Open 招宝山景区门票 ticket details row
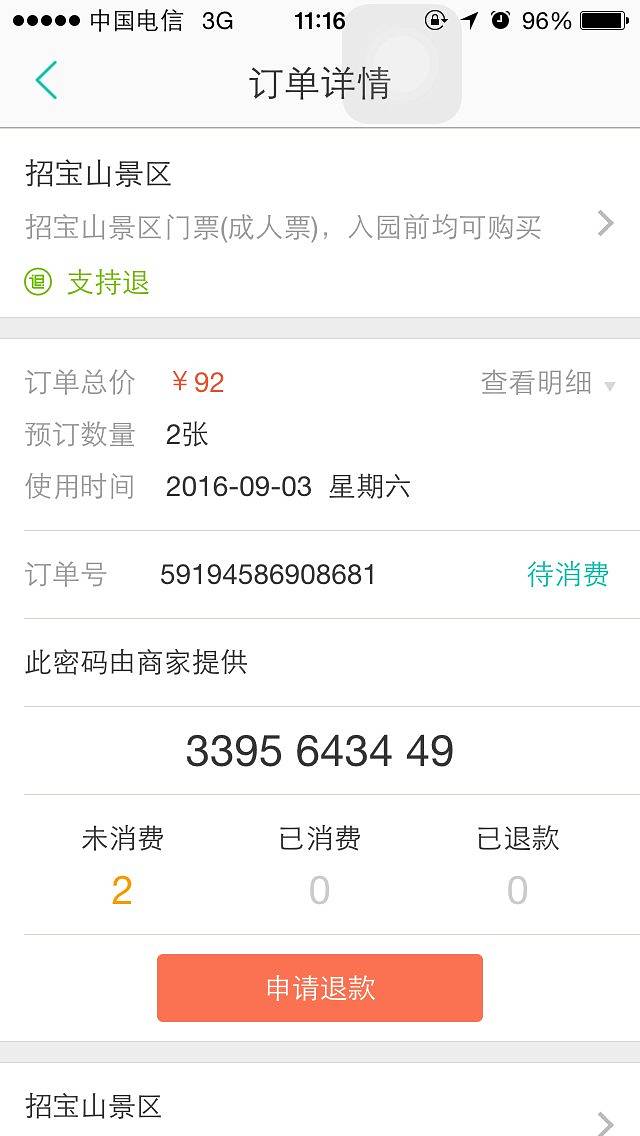 tap(320, 226)
